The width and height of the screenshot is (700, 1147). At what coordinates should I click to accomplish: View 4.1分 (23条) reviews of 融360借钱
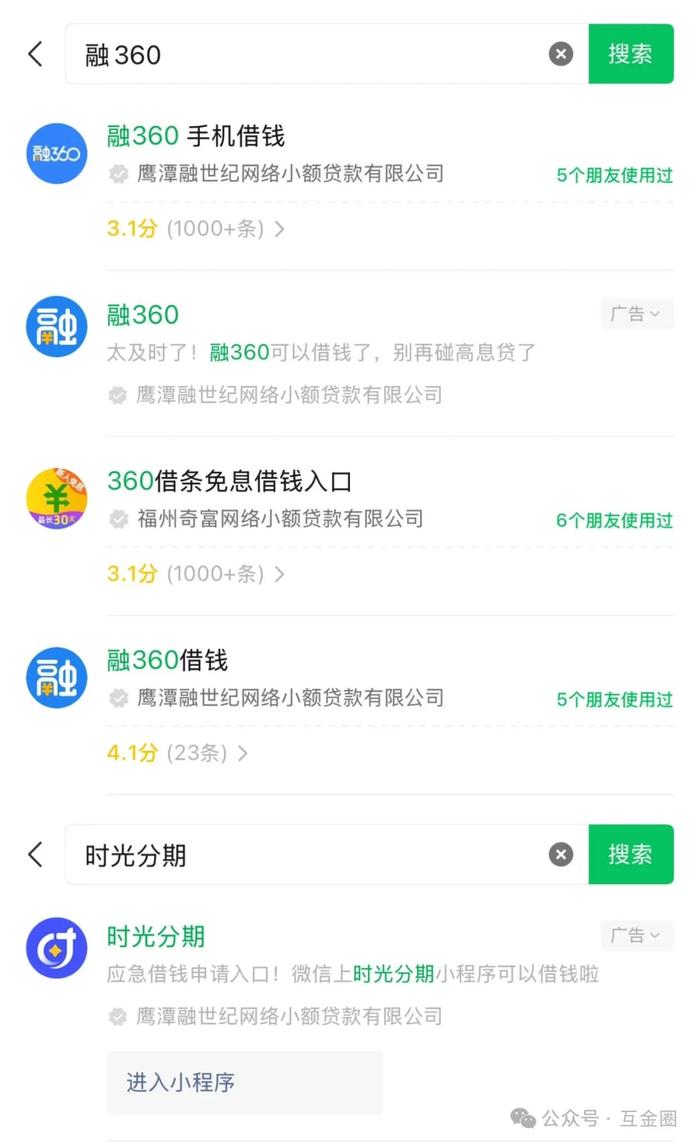point(177,753)
